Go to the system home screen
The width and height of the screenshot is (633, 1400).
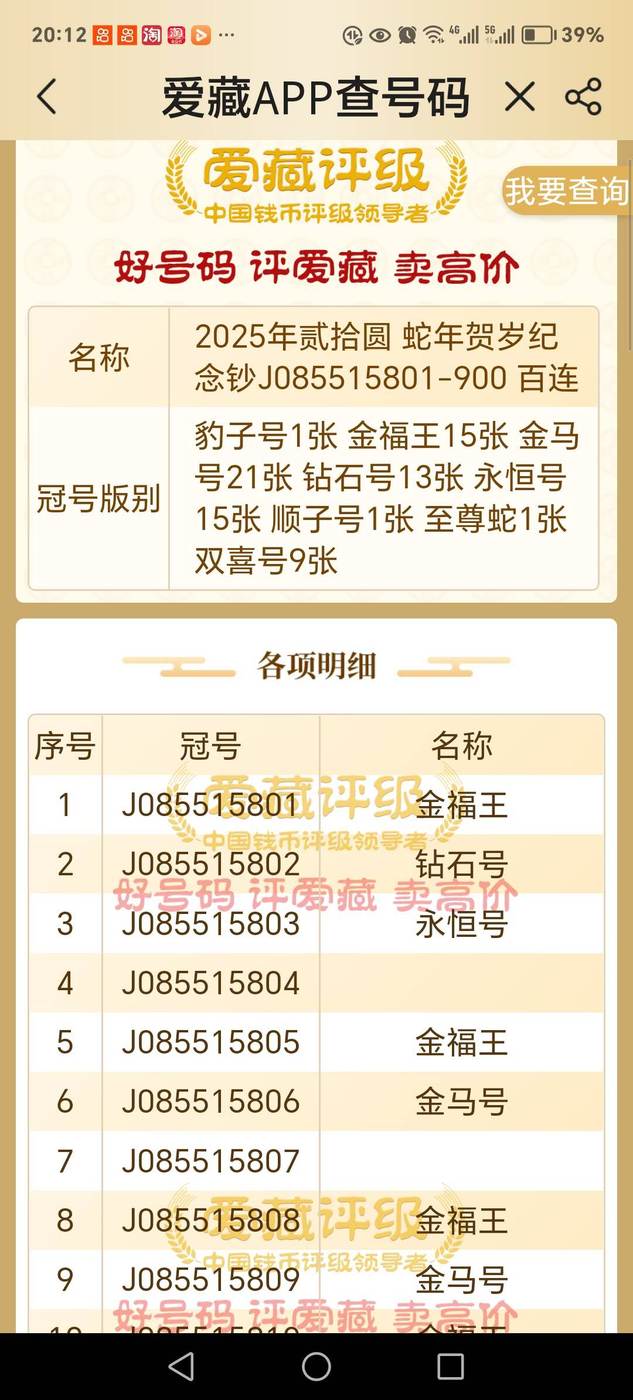(316, 1366)
